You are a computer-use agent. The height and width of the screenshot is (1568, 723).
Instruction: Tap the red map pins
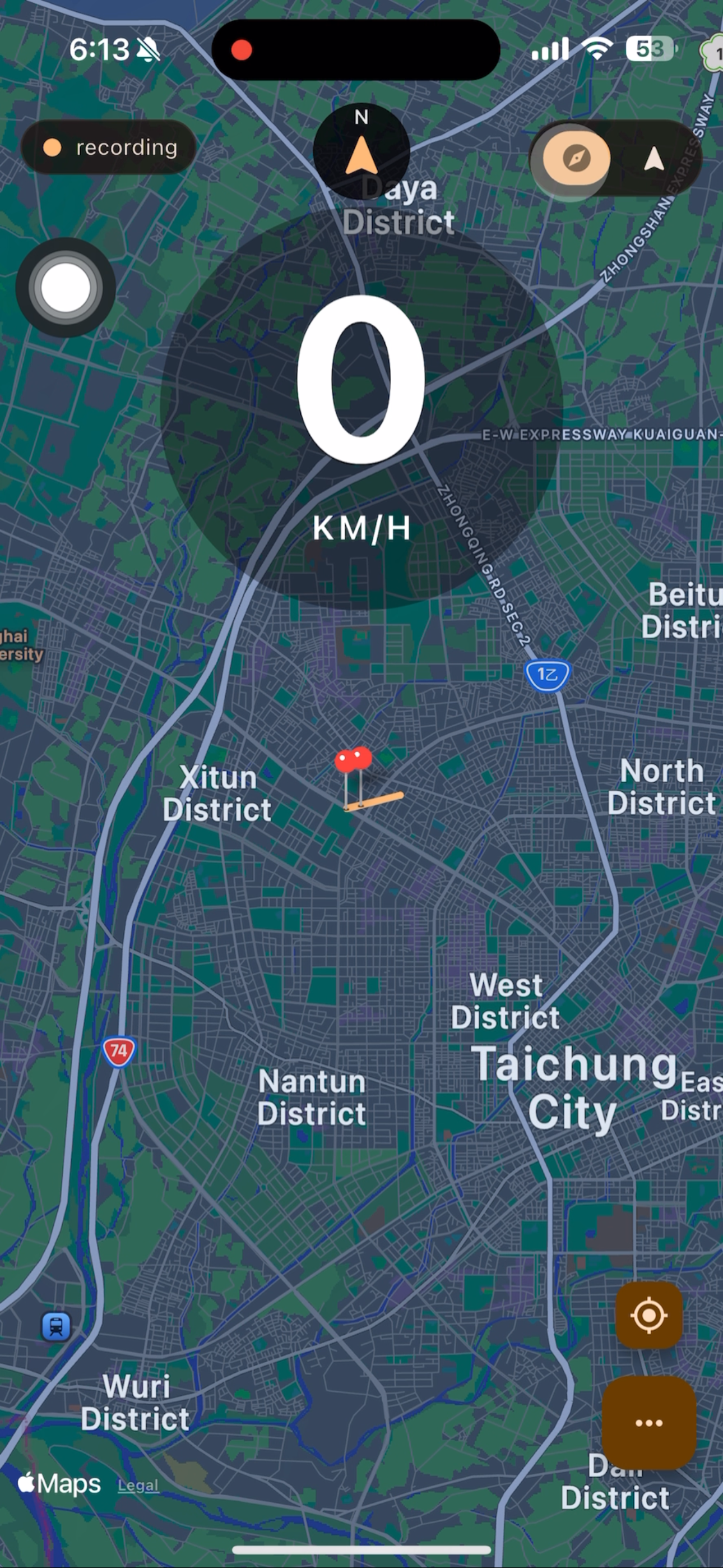[x=354, y=760]
